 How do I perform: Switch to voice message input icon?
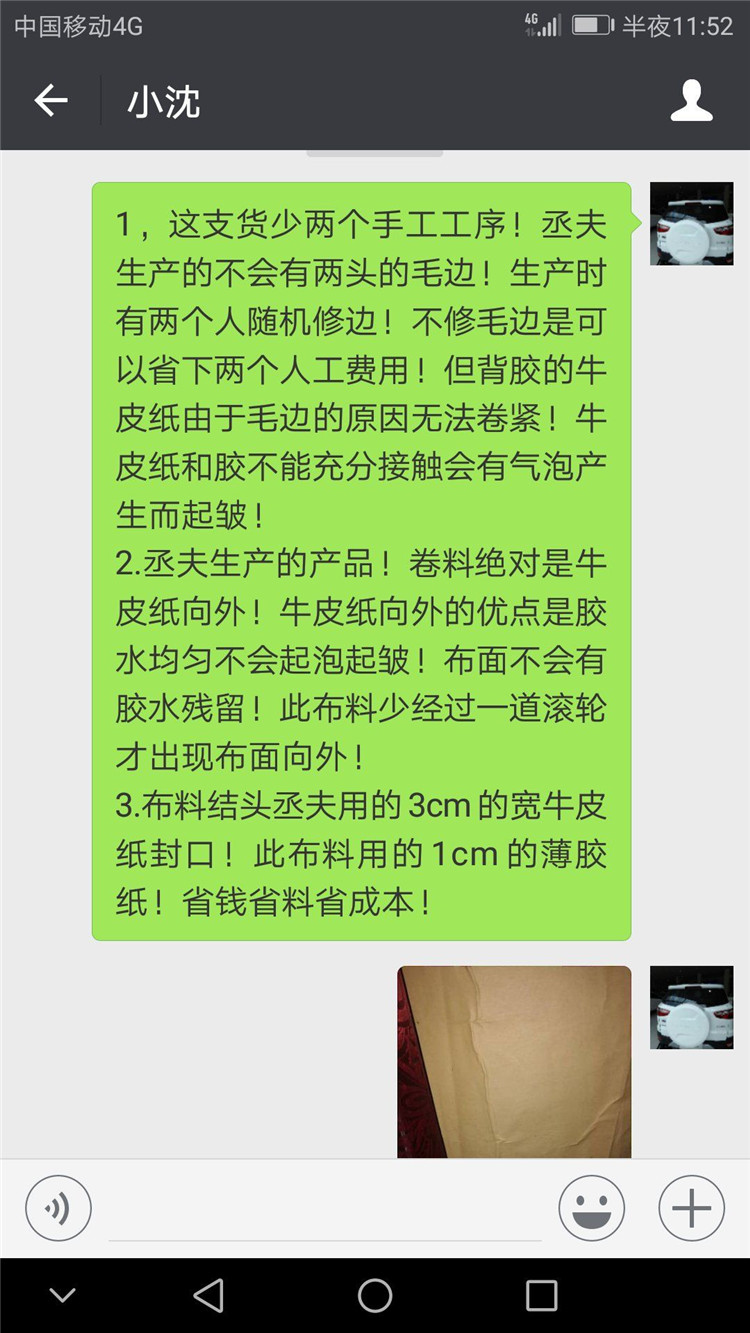[x=57, y=1207]
